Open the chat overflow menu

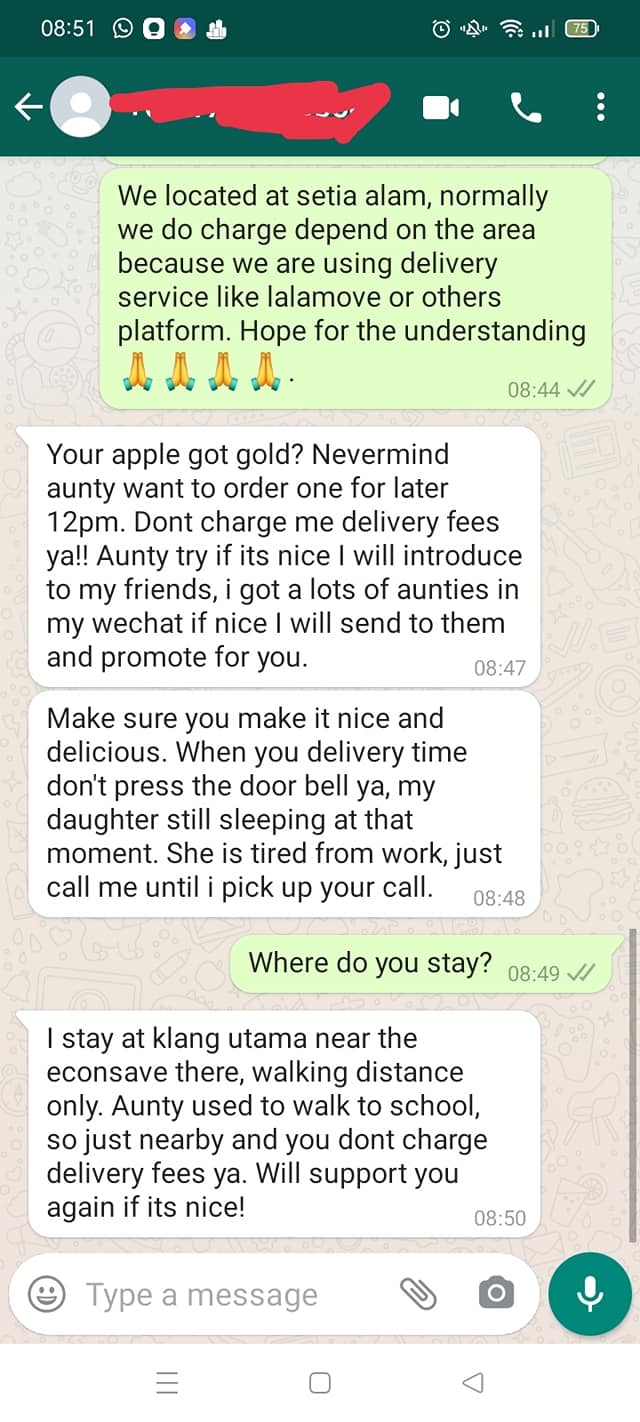pos(601,107)
